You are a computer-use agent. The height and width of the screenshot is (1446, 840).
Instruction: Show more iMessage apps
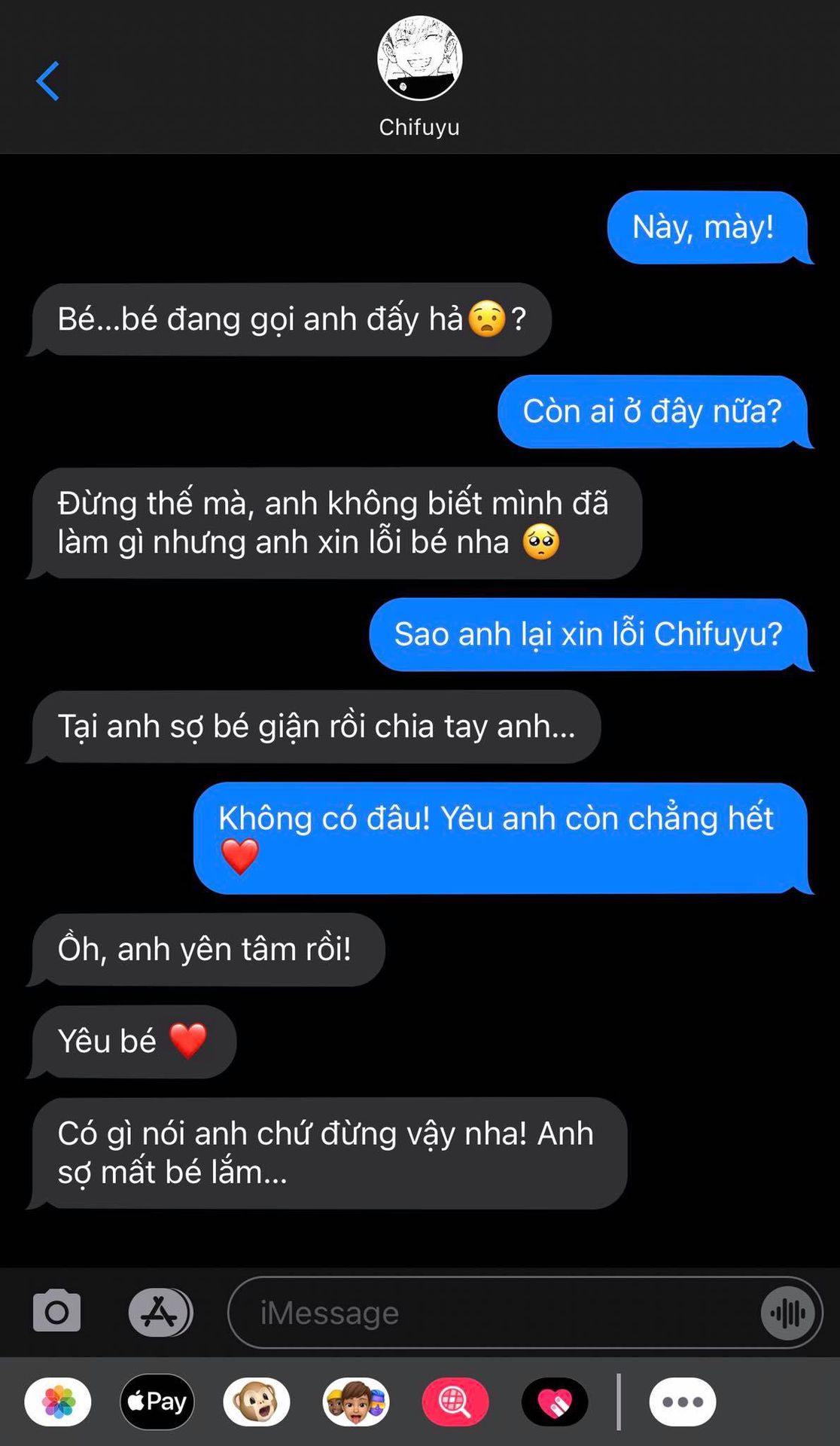coord(682,1402)
